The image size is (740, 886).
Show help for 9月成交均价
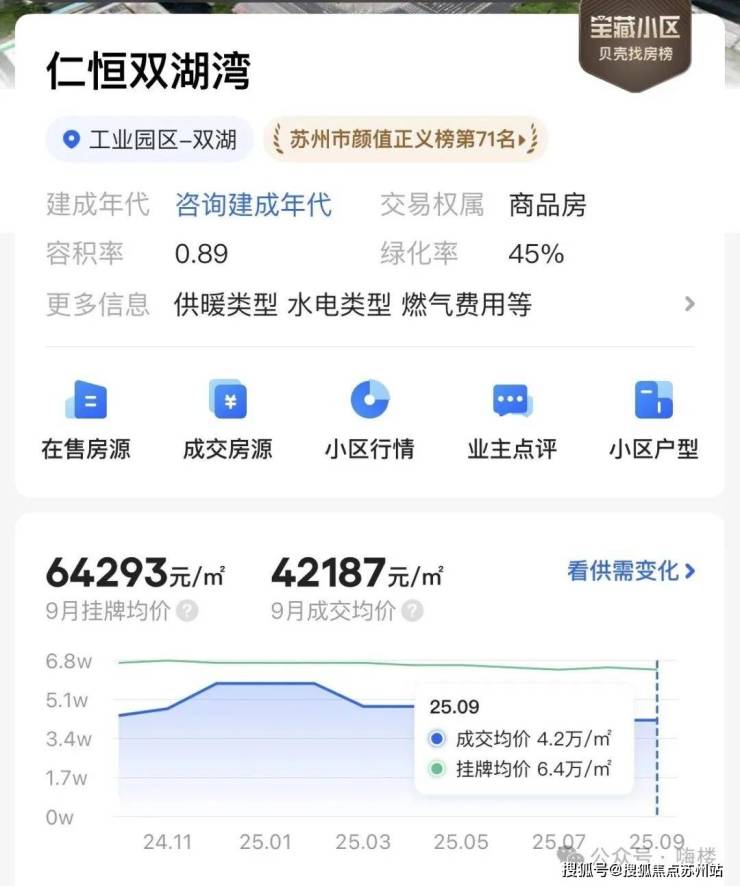click(x=412, y=611)
